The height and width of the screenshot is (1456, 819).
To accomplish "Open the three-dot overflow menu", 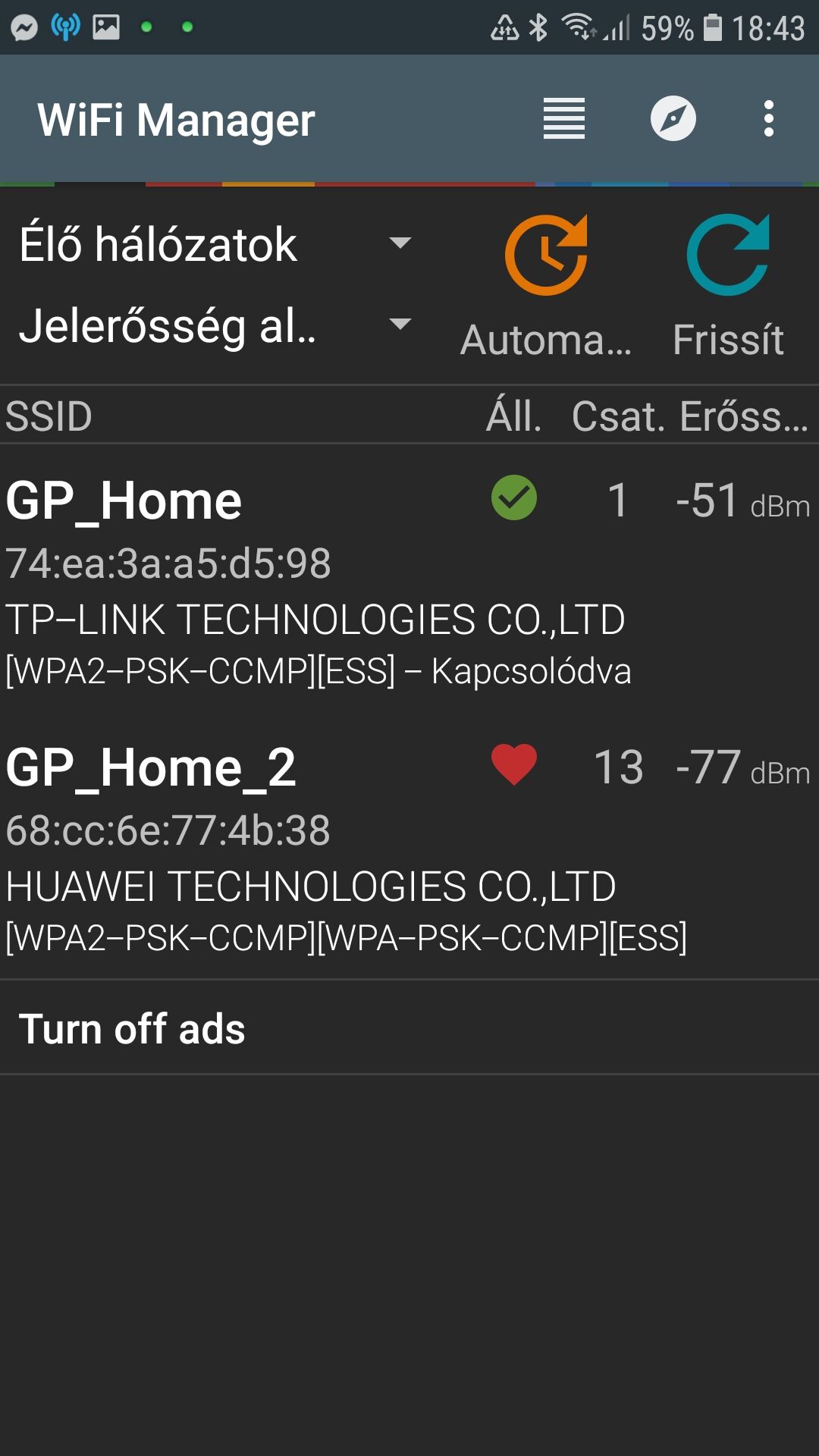I will 769,119.
